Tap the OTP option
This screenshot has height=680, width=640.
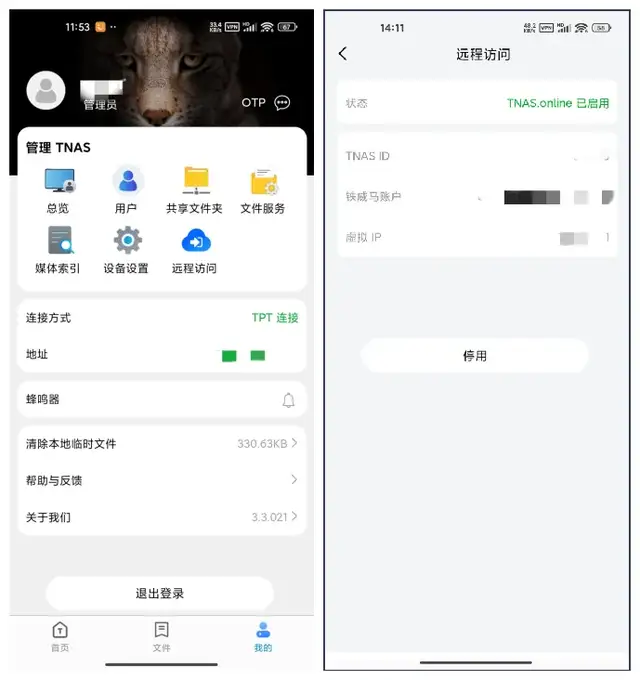tap(253, 103)
